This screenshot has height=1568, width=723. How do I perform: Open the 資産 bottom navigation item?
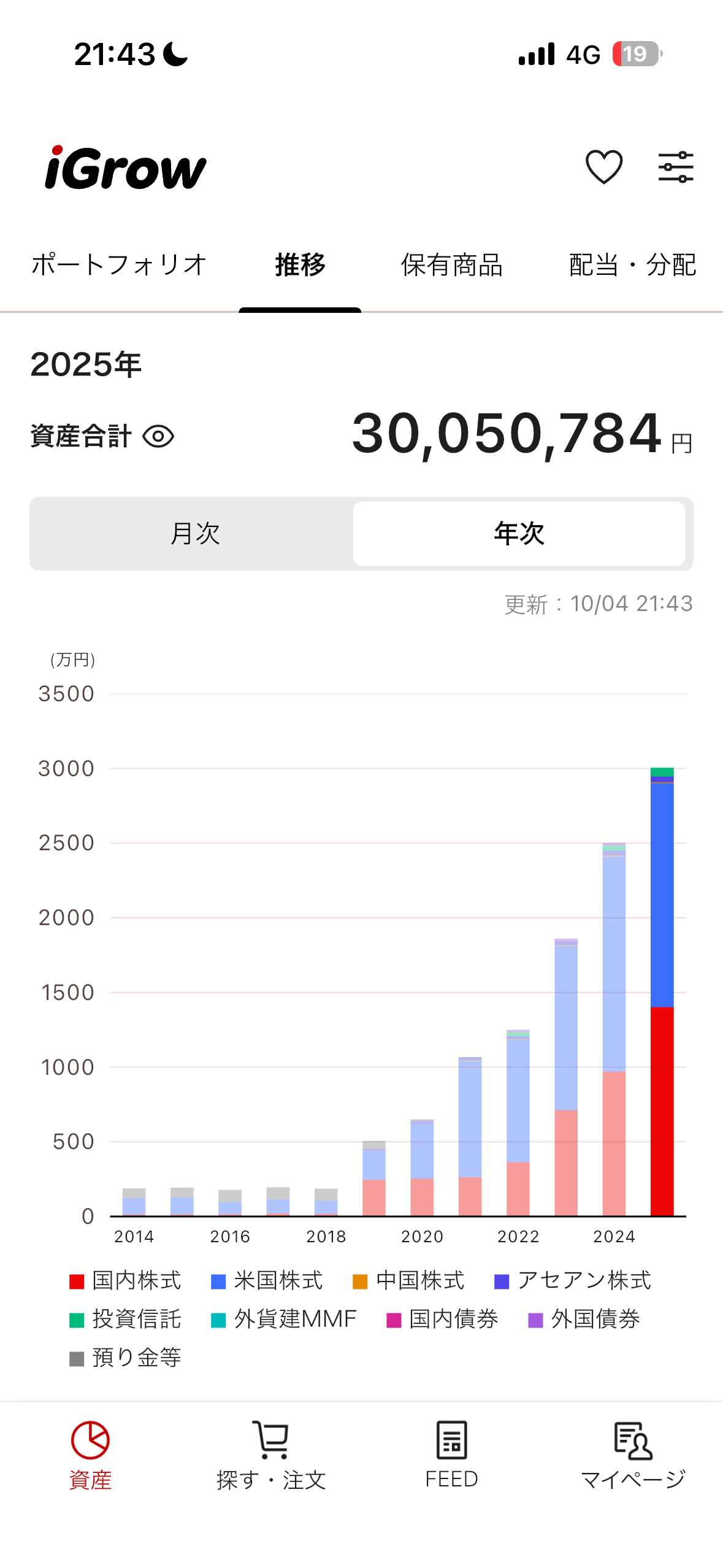click(x=90, y=1455)
